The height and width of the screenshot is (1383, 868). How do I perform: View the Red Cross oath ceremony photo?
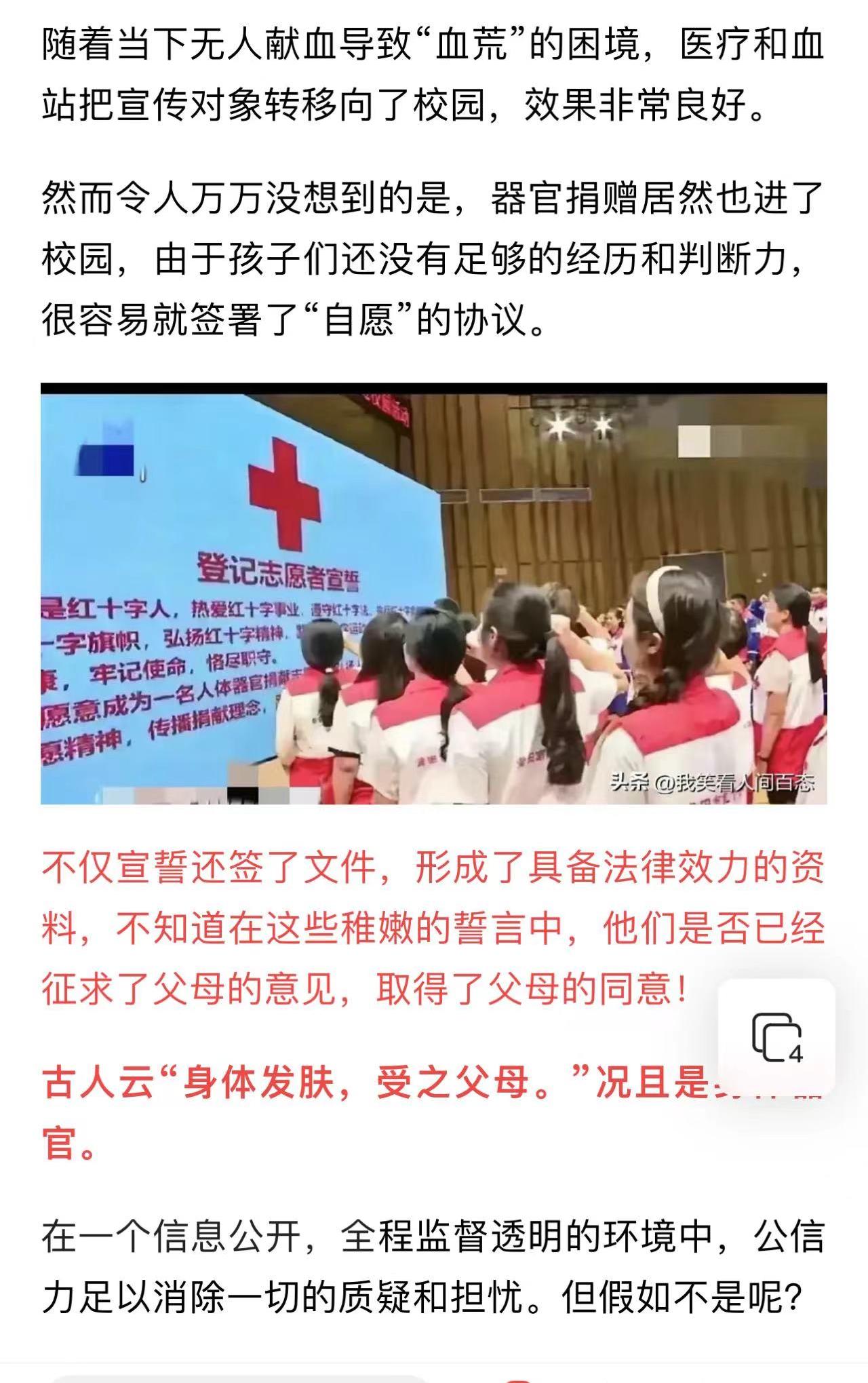coord(434,593)
